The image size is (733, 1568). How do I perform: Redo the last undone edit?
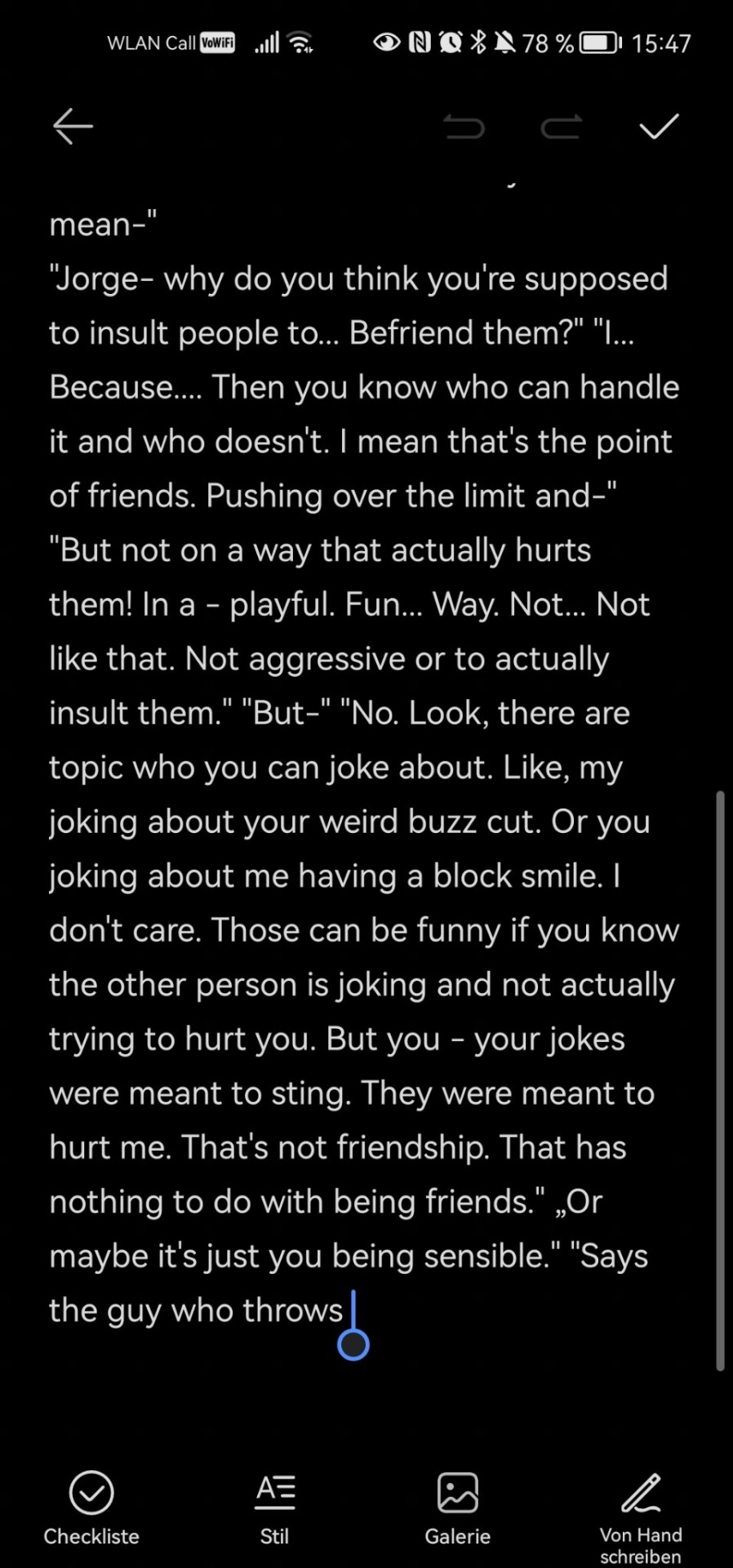point(562,127)
